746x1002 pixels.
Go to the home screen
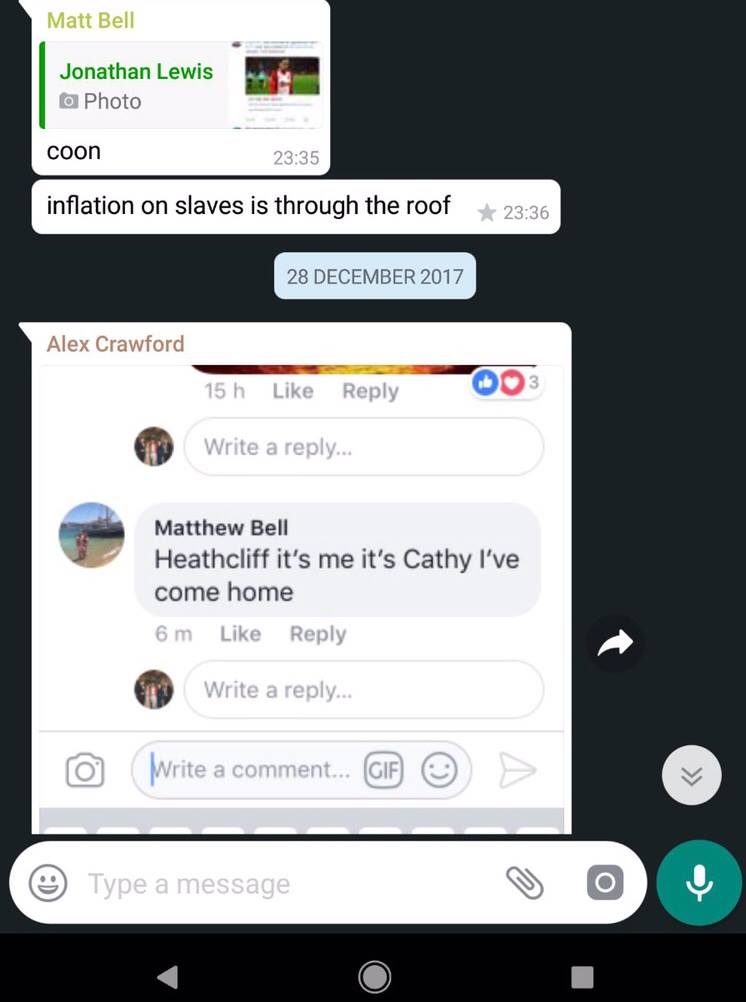(374, 976)
